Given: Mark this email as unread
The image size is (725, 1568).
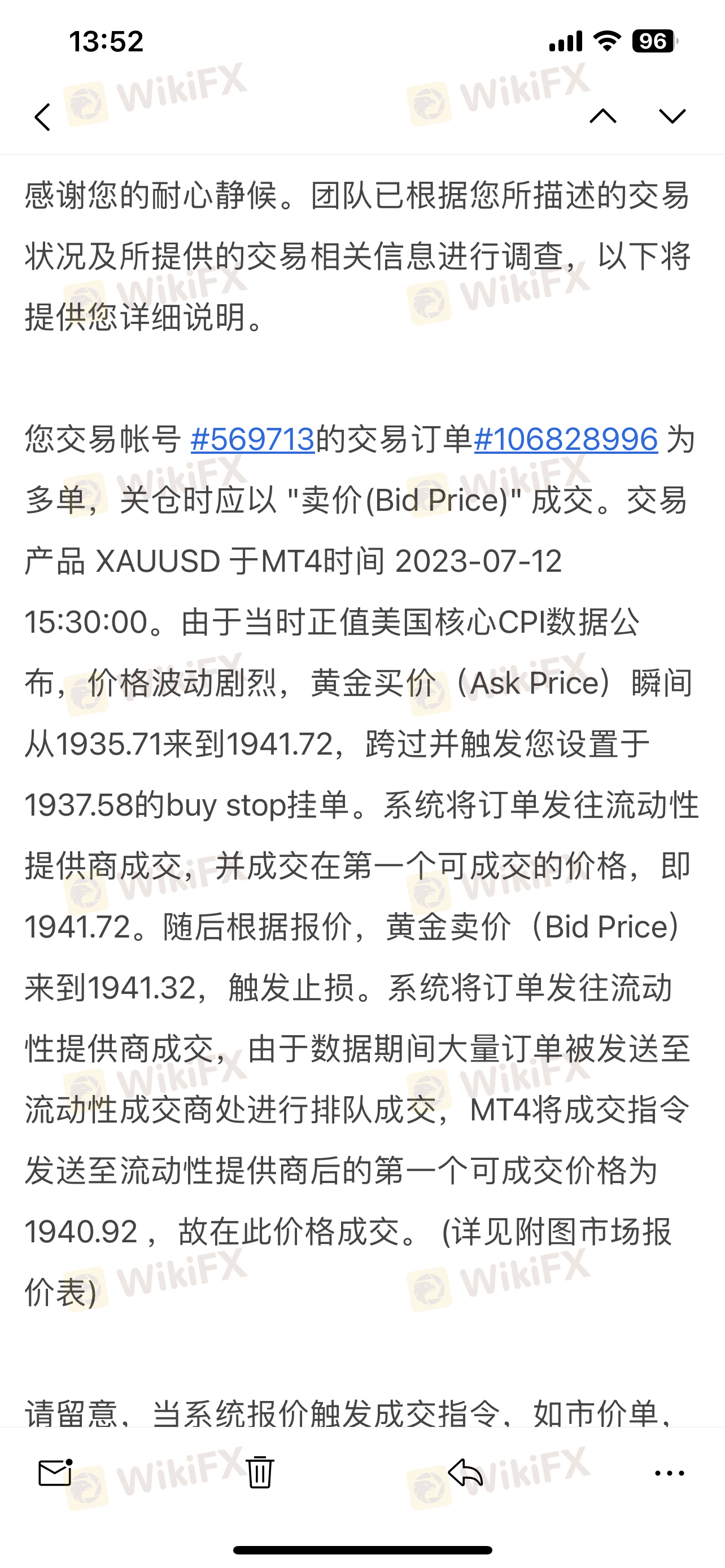Looking at the screenshot, I should click(x=55, y=1473).
